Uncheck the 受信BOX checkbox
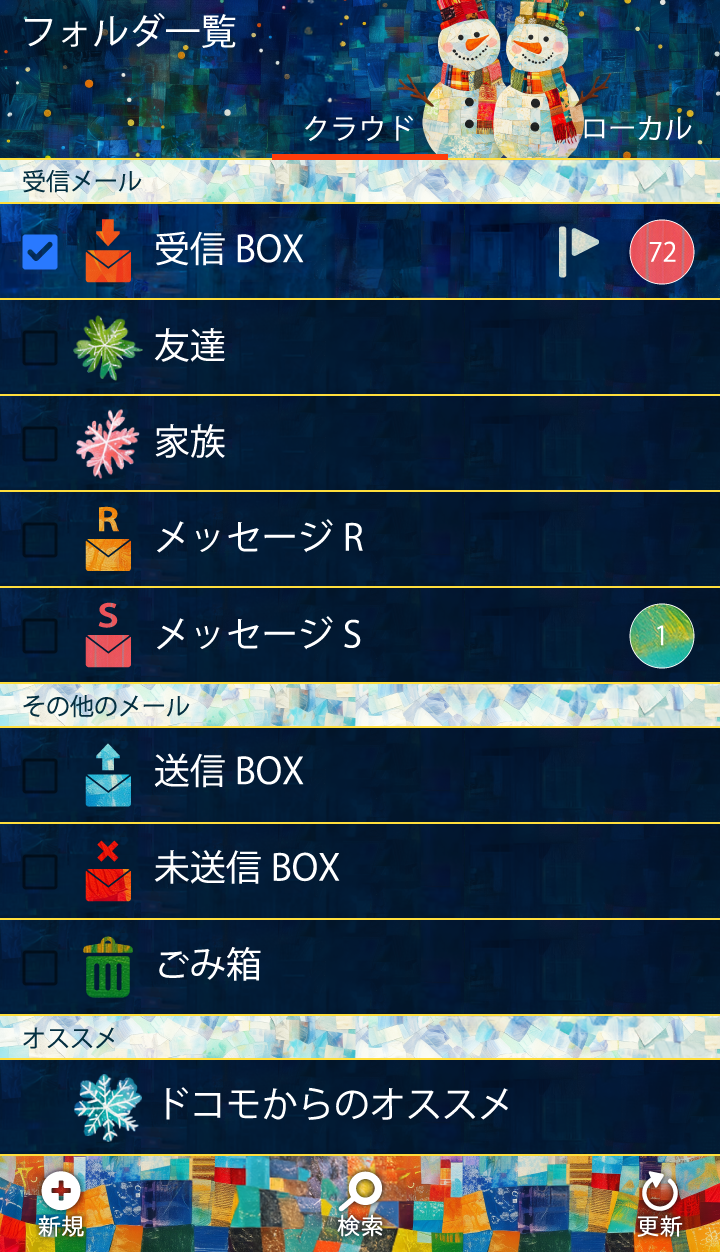720x1252 pixels. [x=40, y=252]
